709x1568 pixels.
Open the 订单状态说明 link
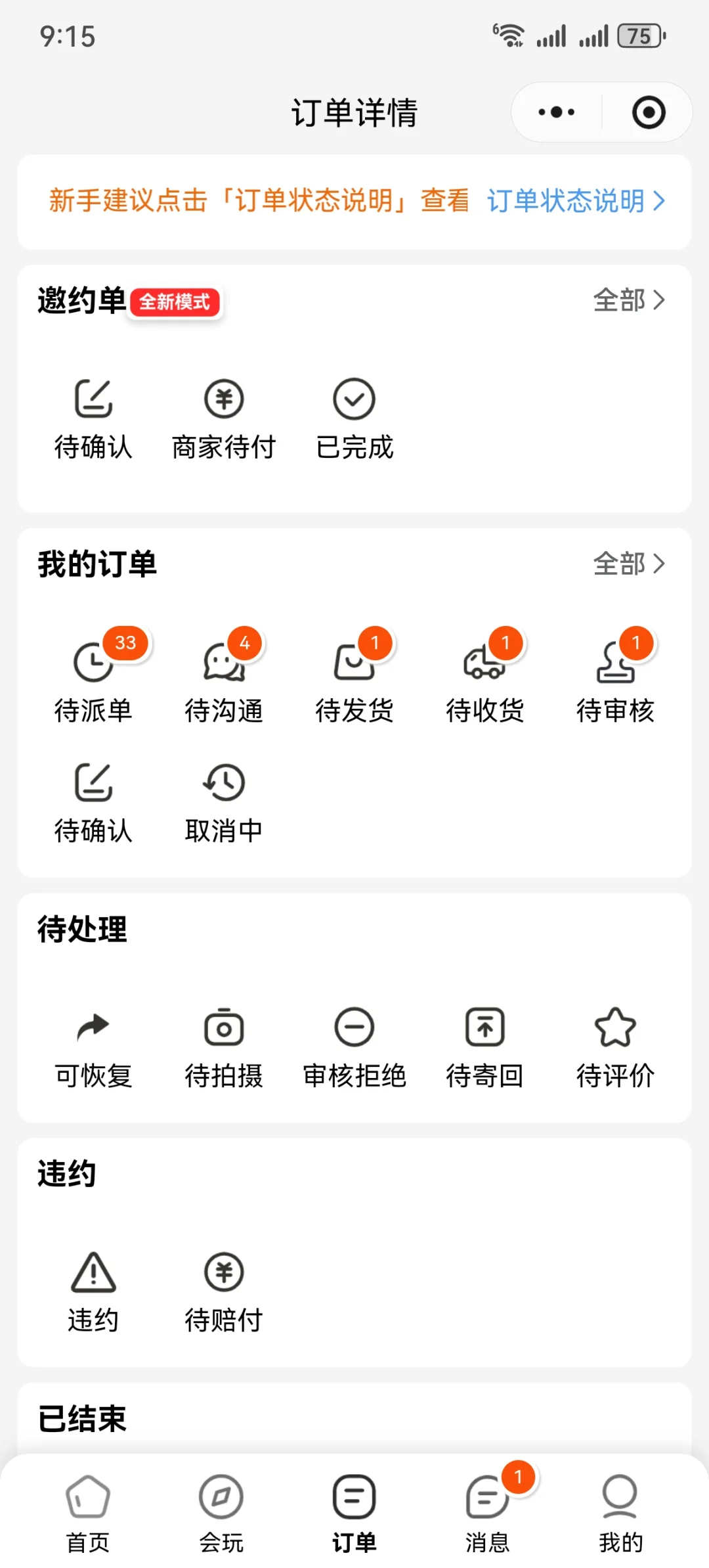[x=575, y=201]
